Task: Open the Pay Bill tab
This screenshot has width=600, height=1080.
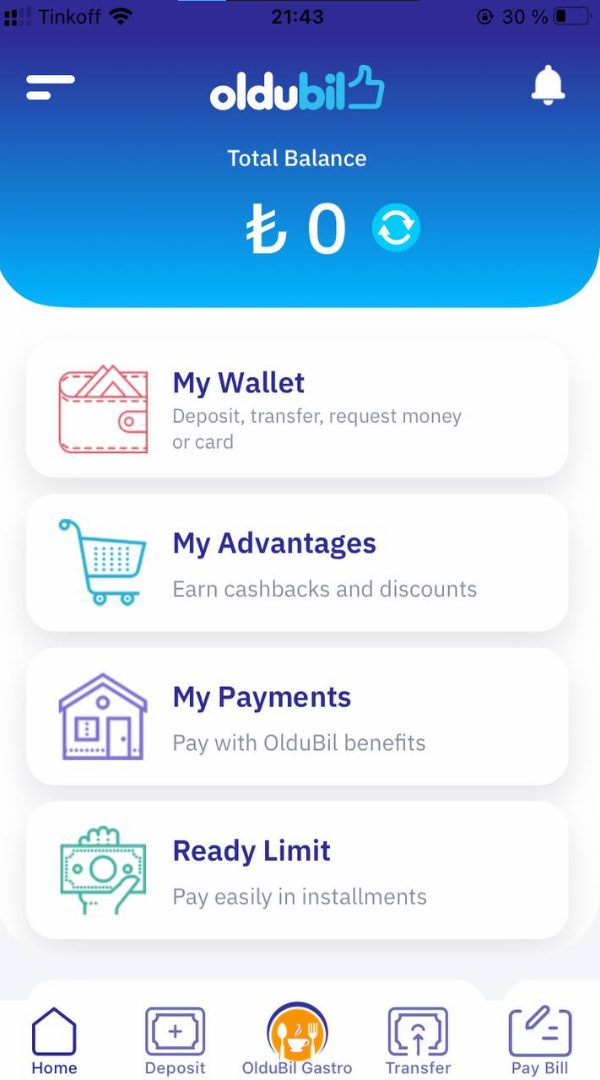Action: (x=540, y=1040)
